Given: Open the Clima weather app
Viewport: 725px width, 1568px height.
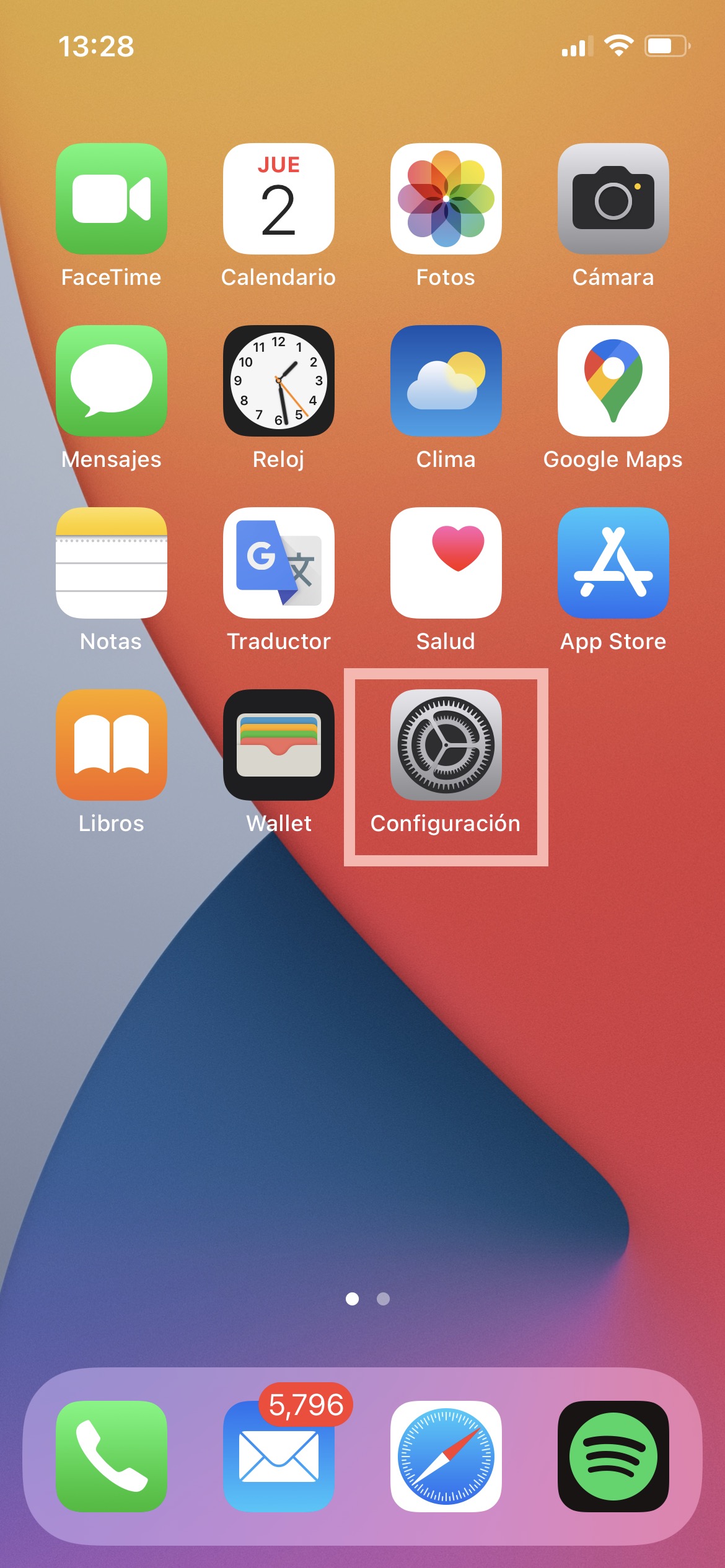Looking at the screenshot, I should 446,381.
